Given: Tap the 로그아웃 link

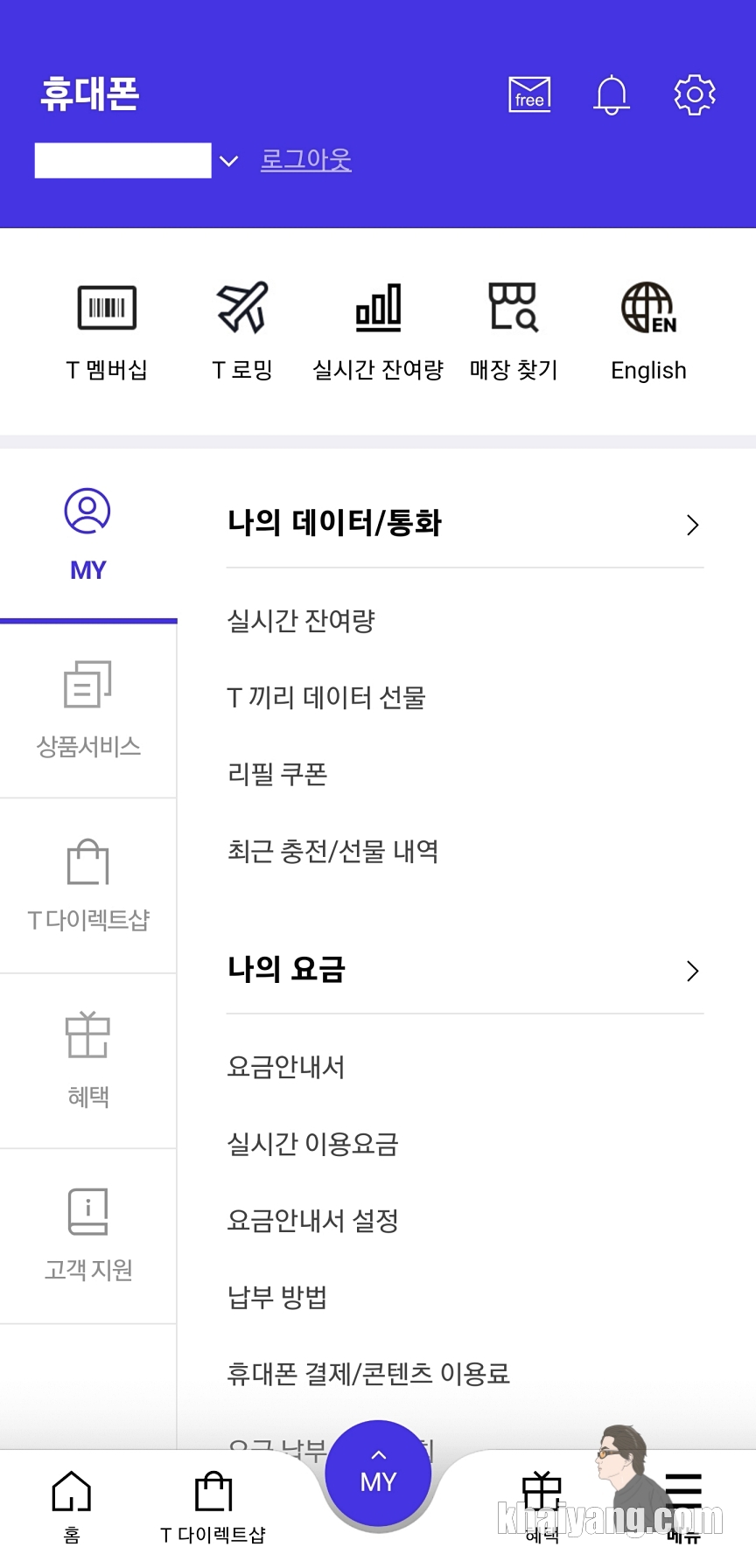Looking at the screenshot, I should coord(306,160).
